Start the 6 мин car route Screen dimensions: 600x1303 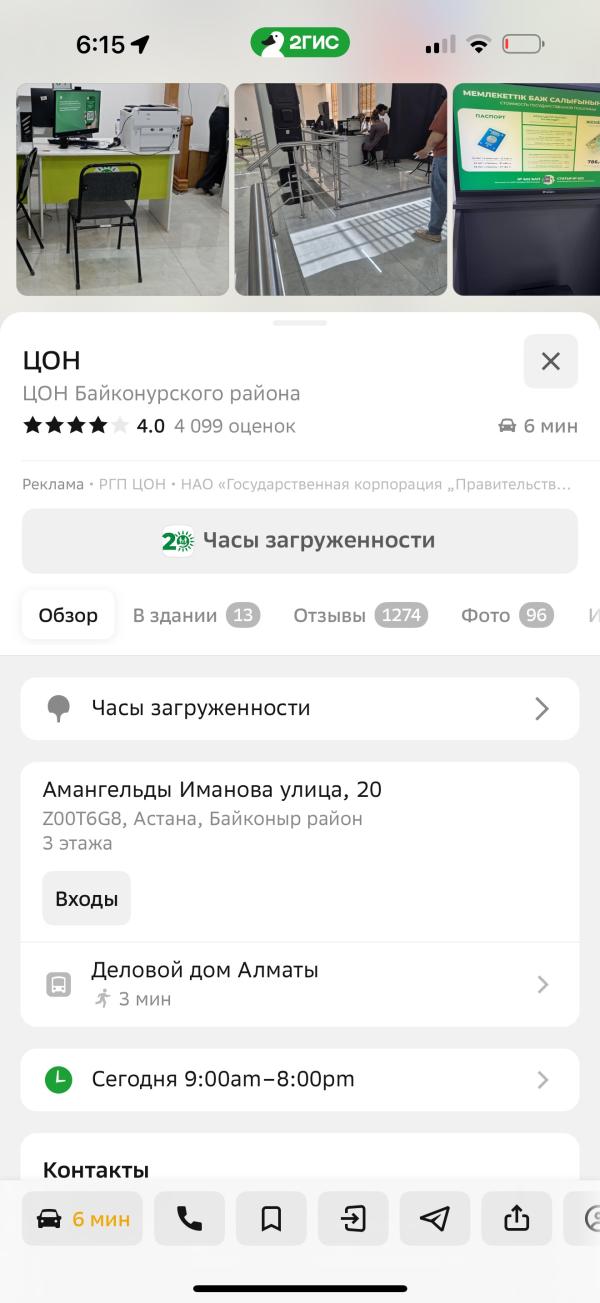click(x=83, y=1218)
